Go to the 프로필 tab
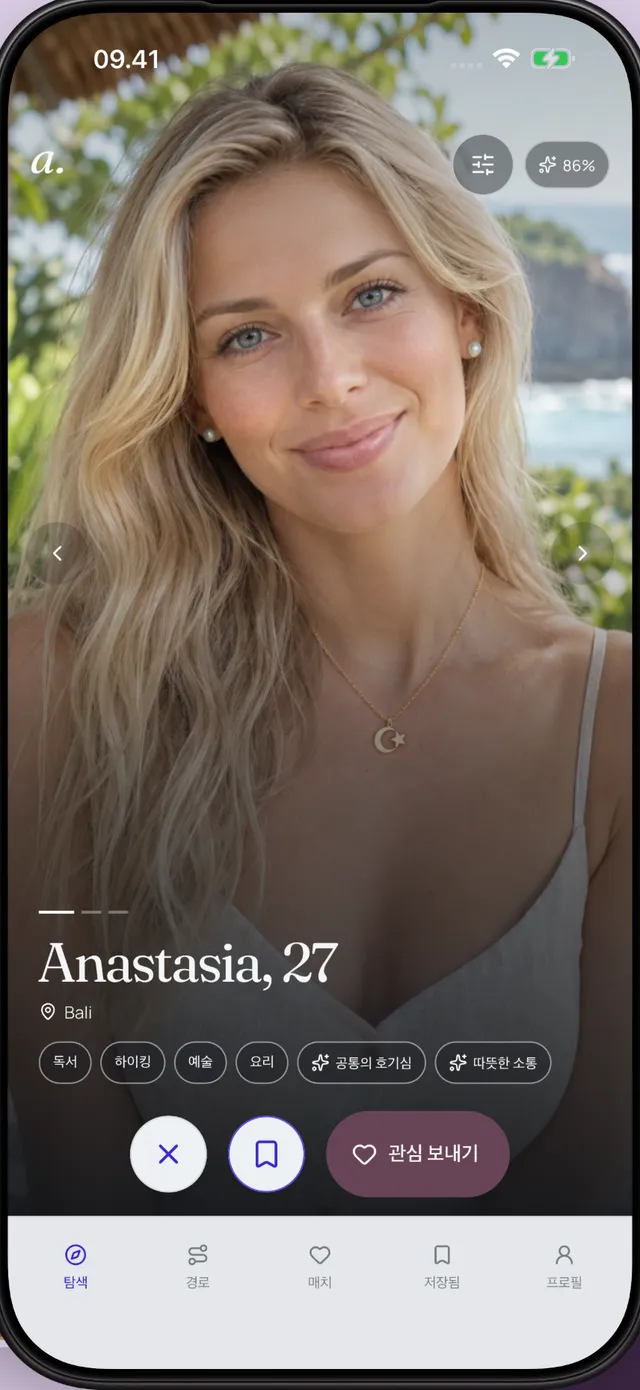This screenshot has height=1390, width=640. pos(564,1267)
